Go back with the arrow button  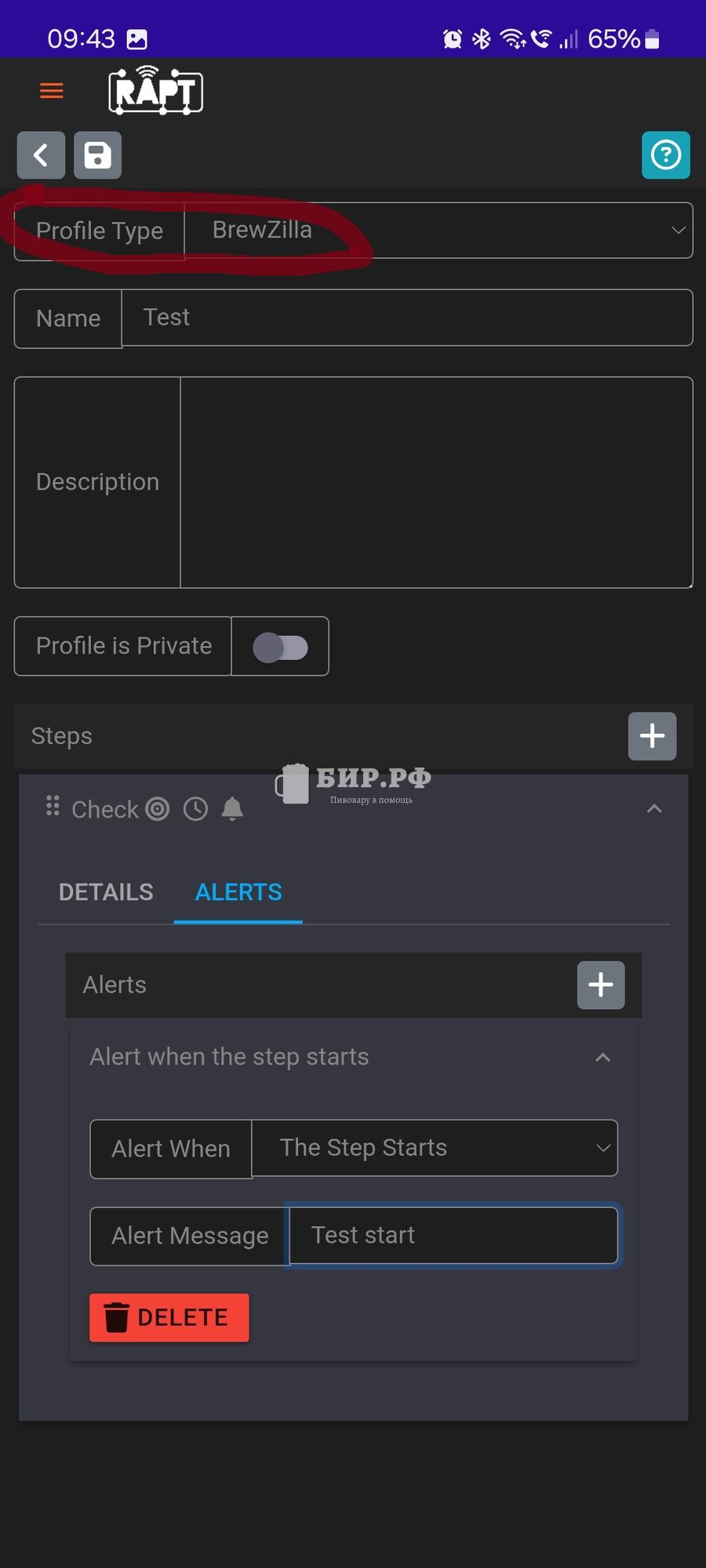(41, 155)
